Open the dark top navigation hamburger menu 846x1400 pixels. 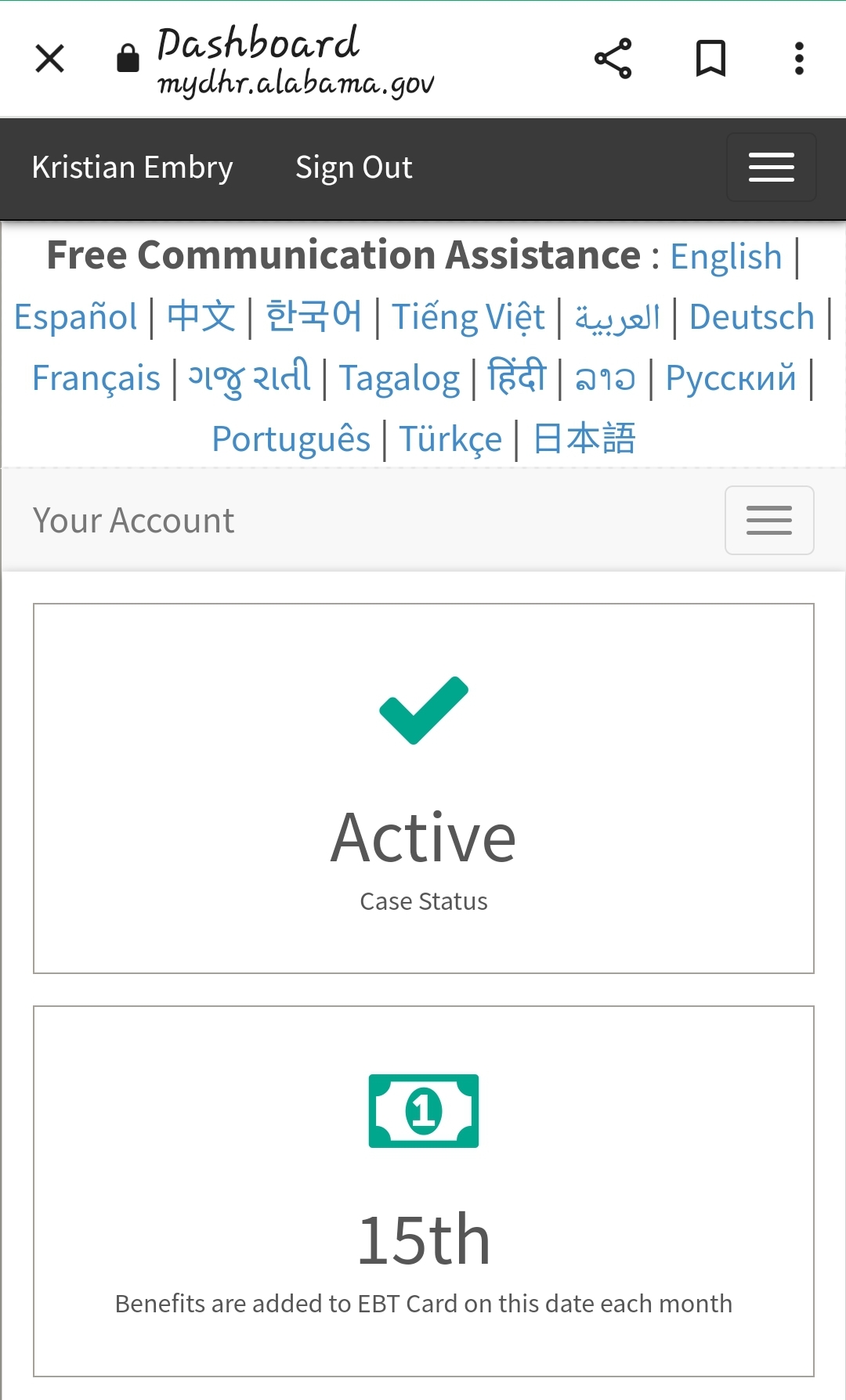[x=772, y=168]
